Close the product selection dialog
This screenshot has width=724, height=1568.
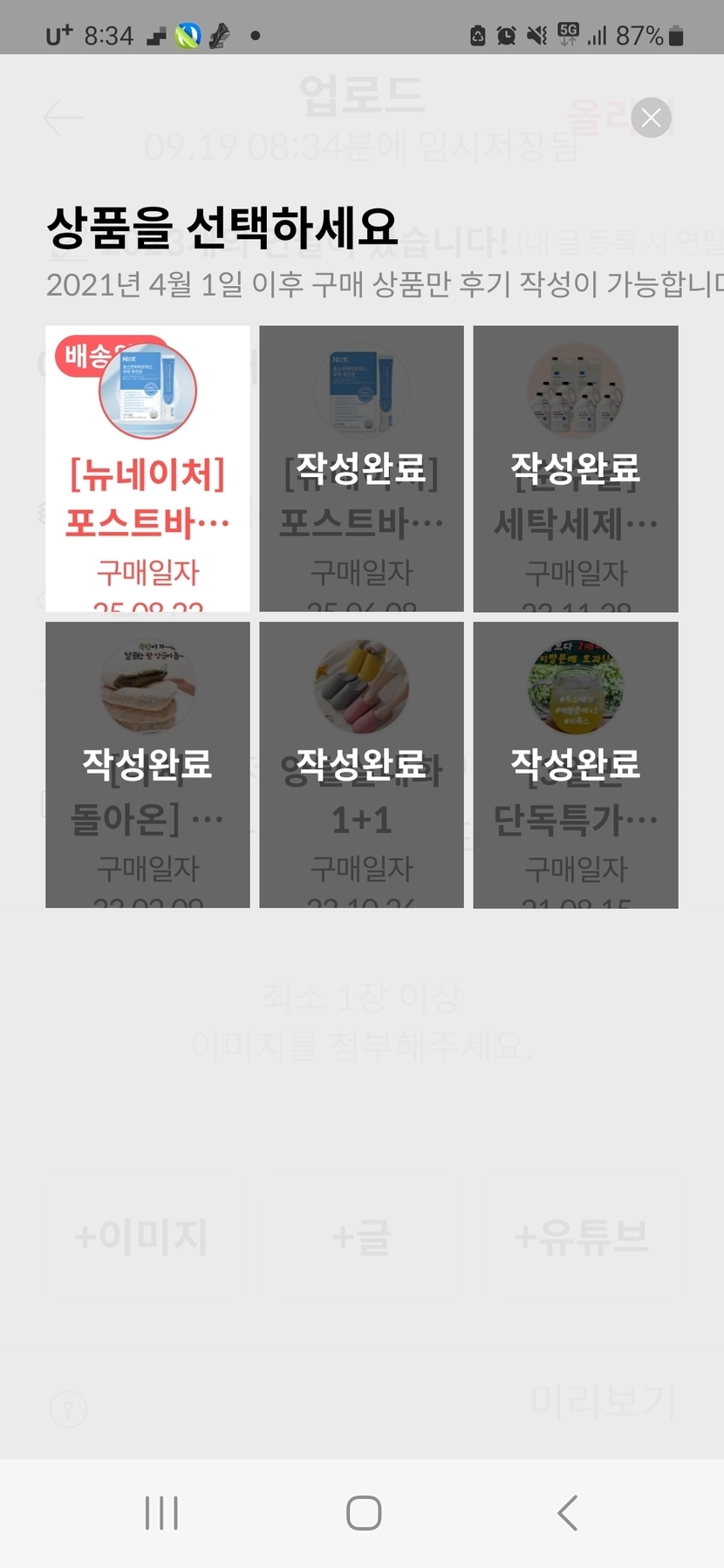coord(651,118)
